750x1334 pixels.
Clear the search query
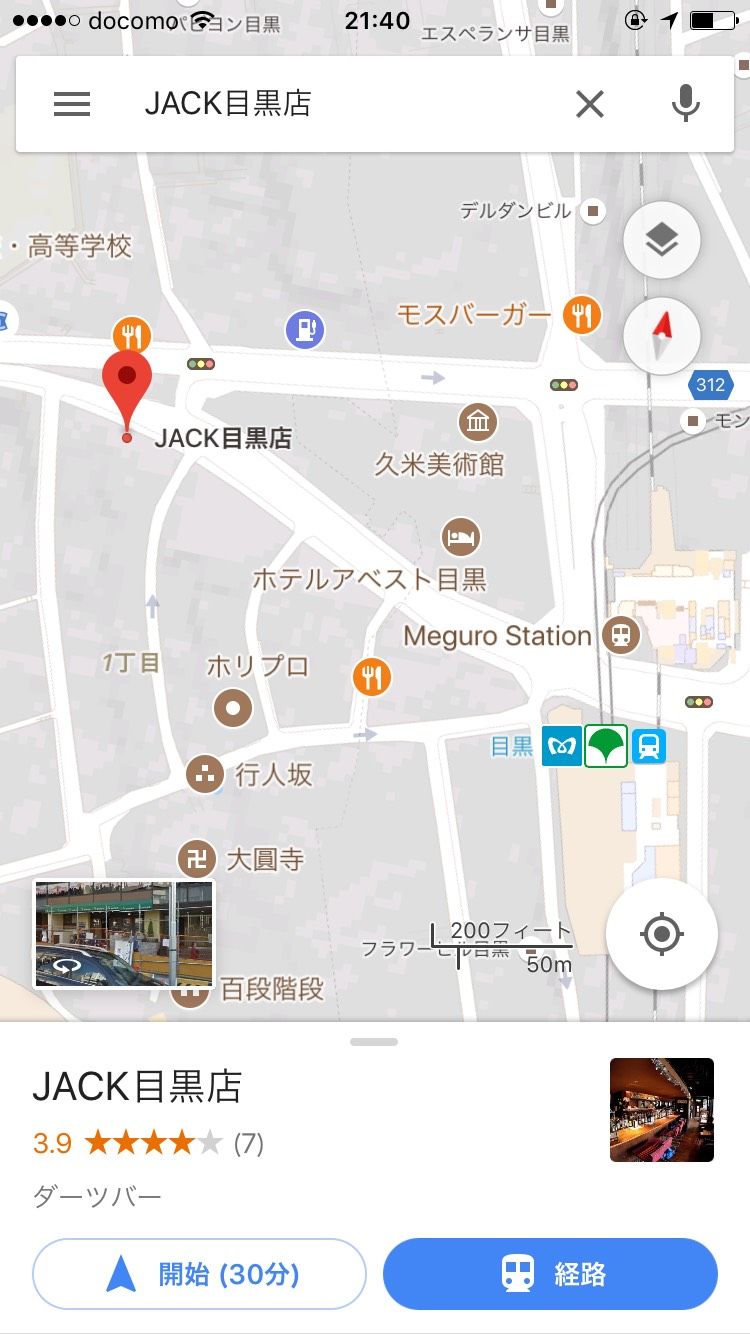pyautogui.click(x=590, y=104)
